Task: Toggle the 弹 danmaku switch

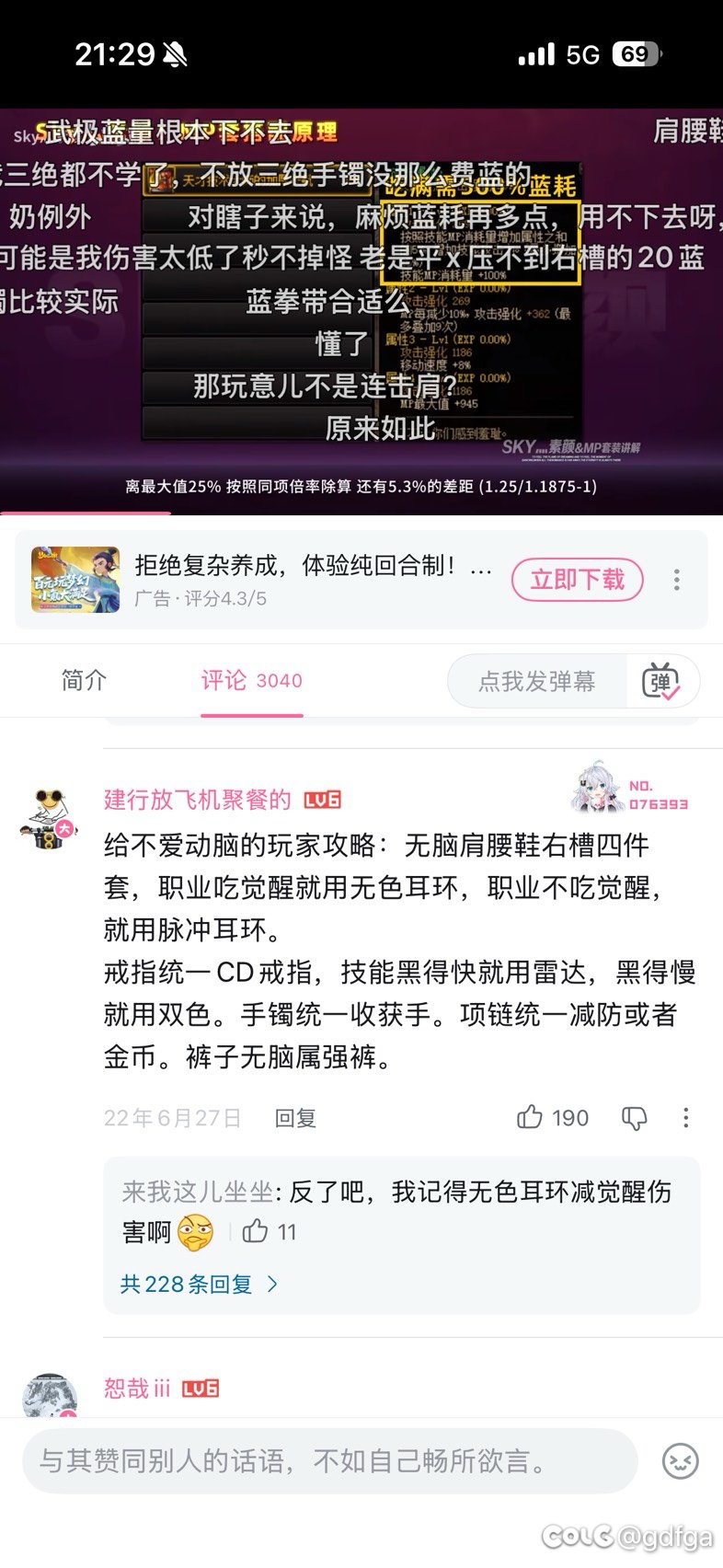Action: coord(661,682)
